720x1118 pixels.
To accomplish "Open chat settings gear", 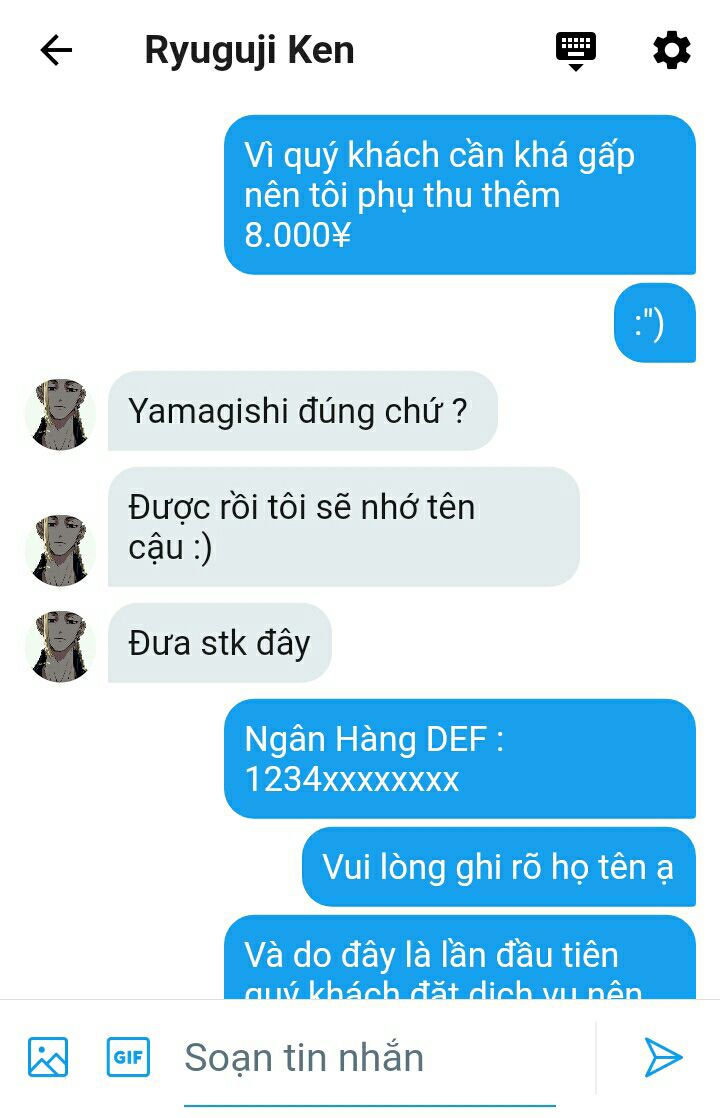I will [x=671, y=50].
